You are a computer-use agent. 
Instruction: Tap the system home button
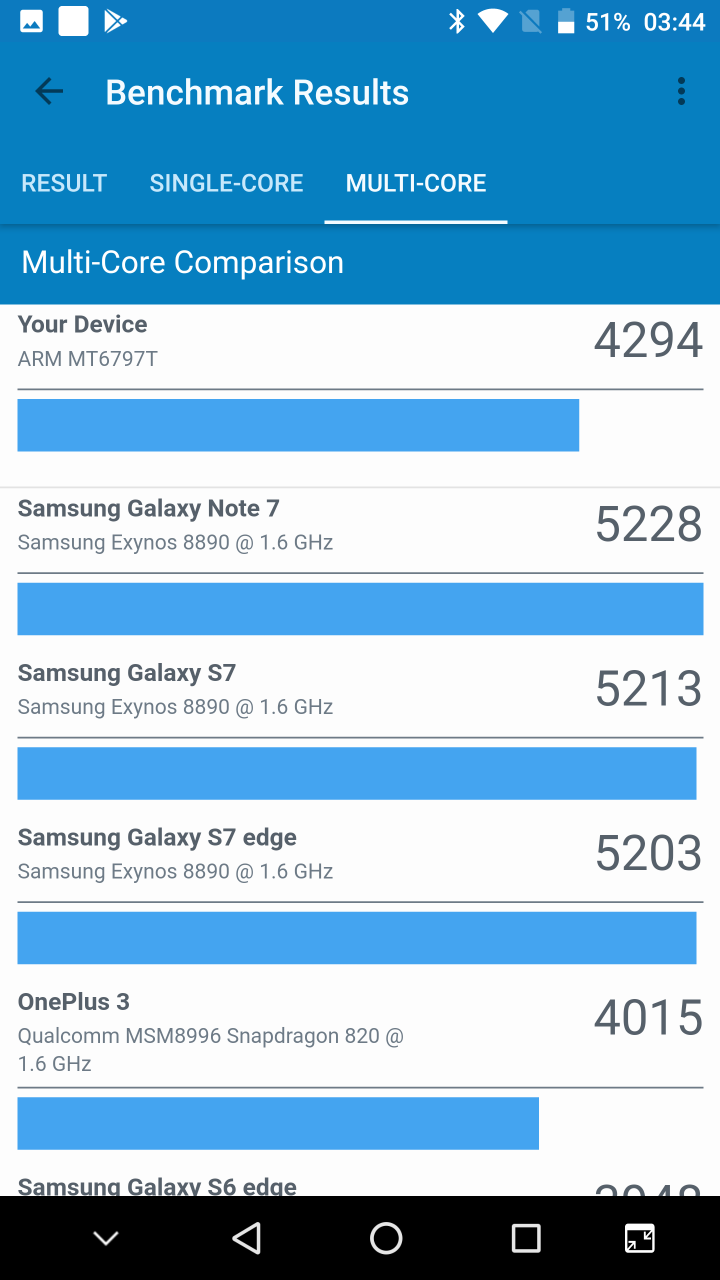click(386, 1238)
